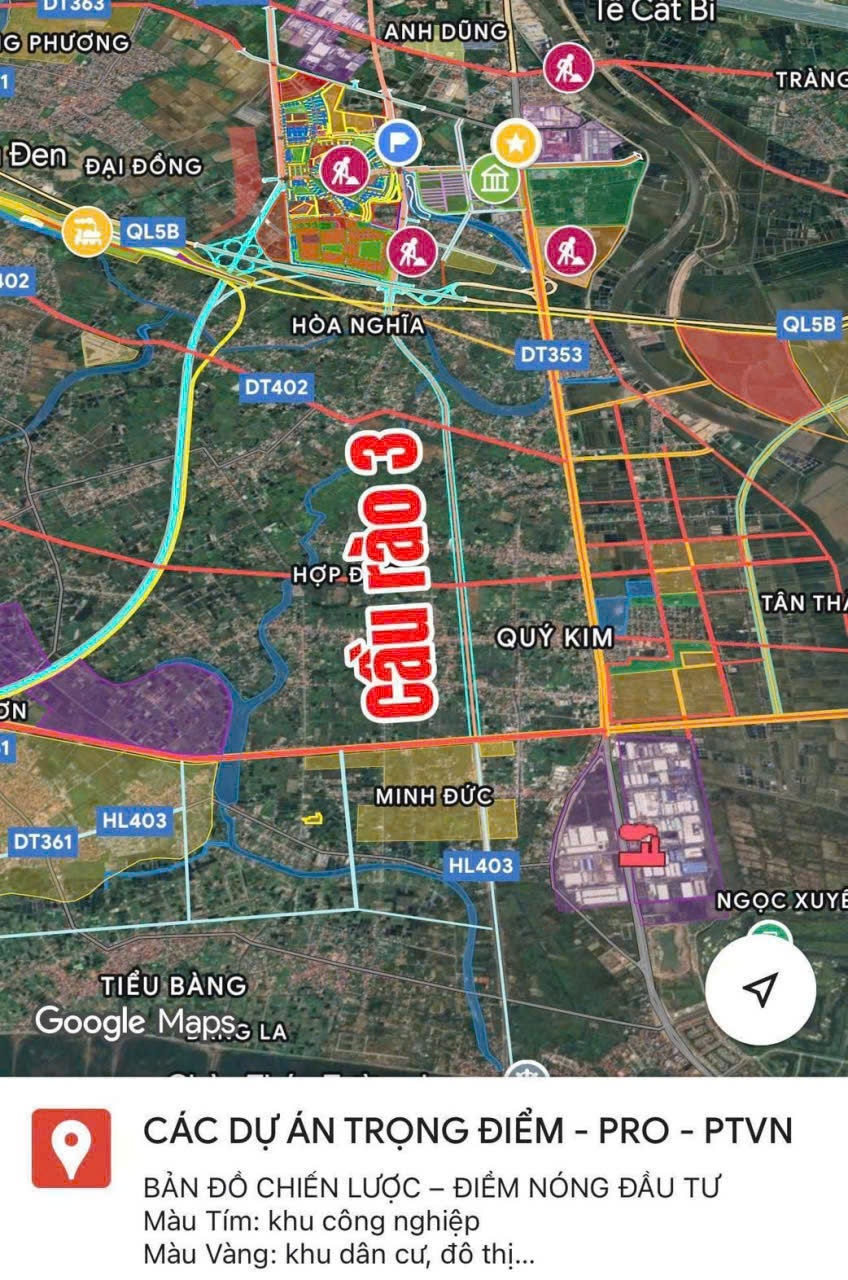The height and width of the screenshot is (1280, 848).
Task: Tap the construction marker near Anh Dũng
Action: tap(569, 68)
